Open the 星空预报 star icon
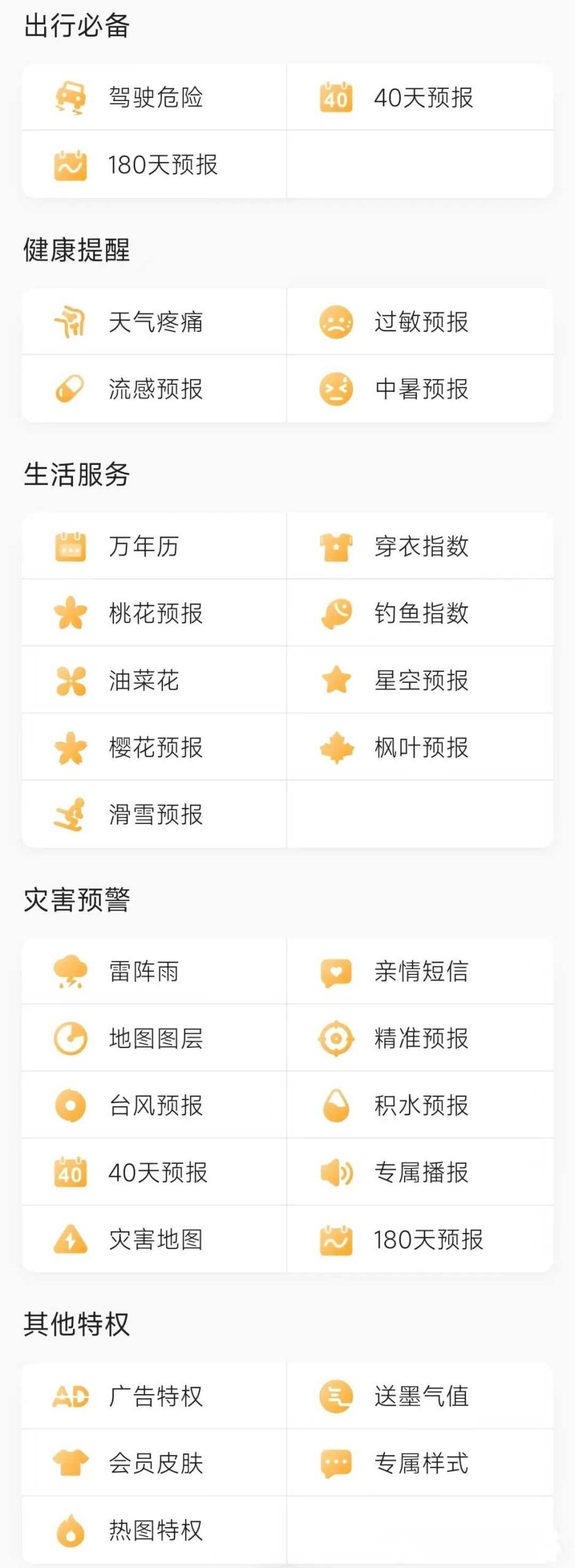 337,680
